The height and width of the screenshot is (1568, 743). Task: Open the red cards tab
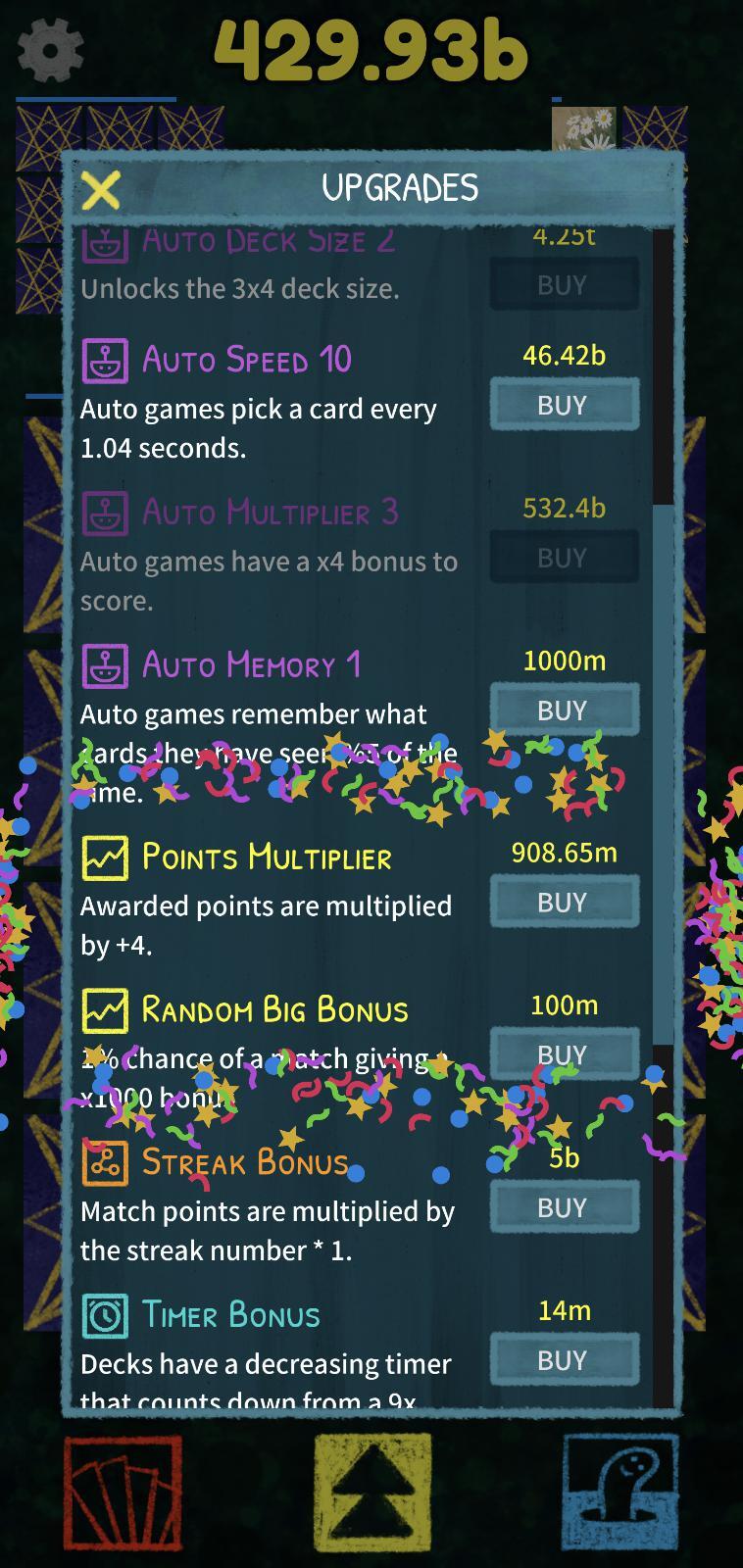[x=122, y=1494]
